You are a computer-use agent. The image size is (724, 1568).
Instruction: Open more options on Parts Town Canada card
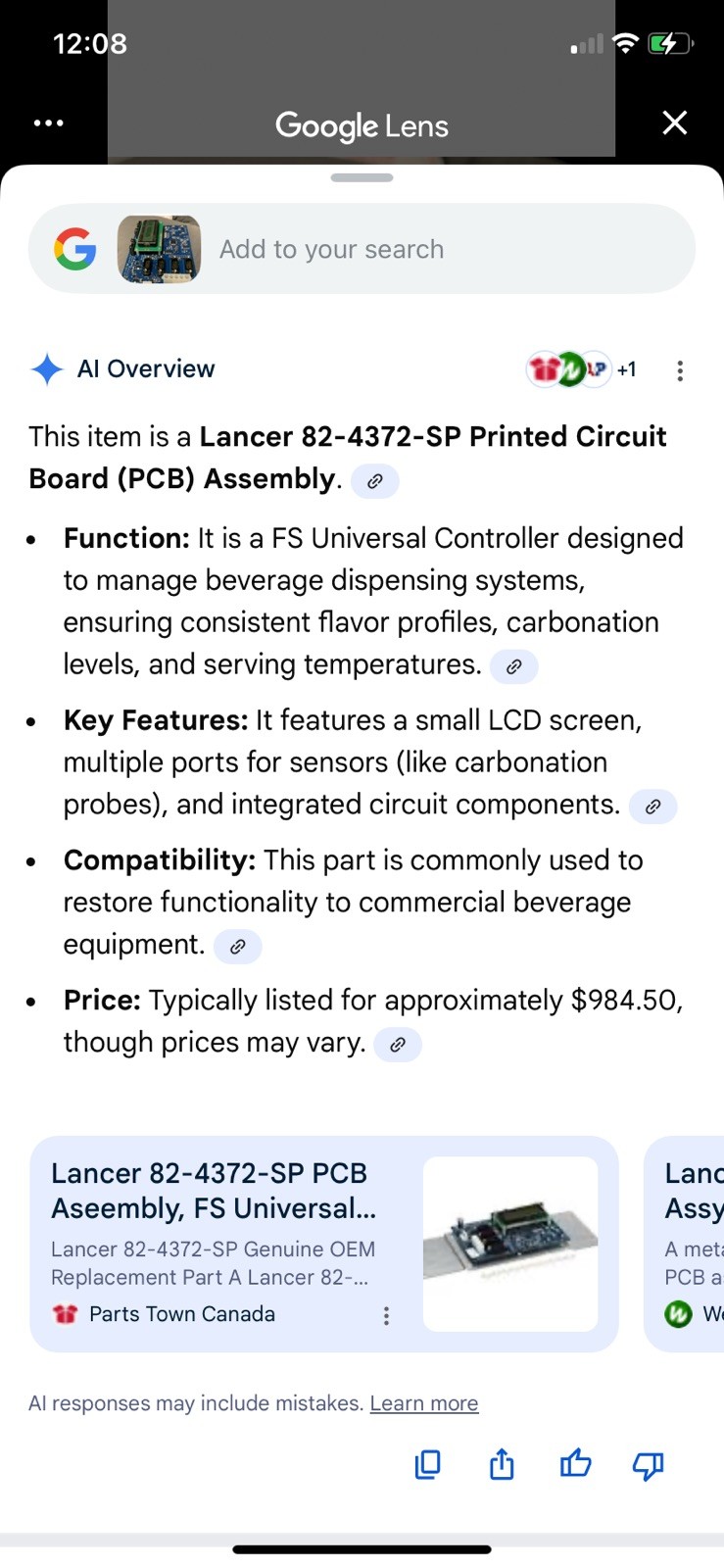386,1315
